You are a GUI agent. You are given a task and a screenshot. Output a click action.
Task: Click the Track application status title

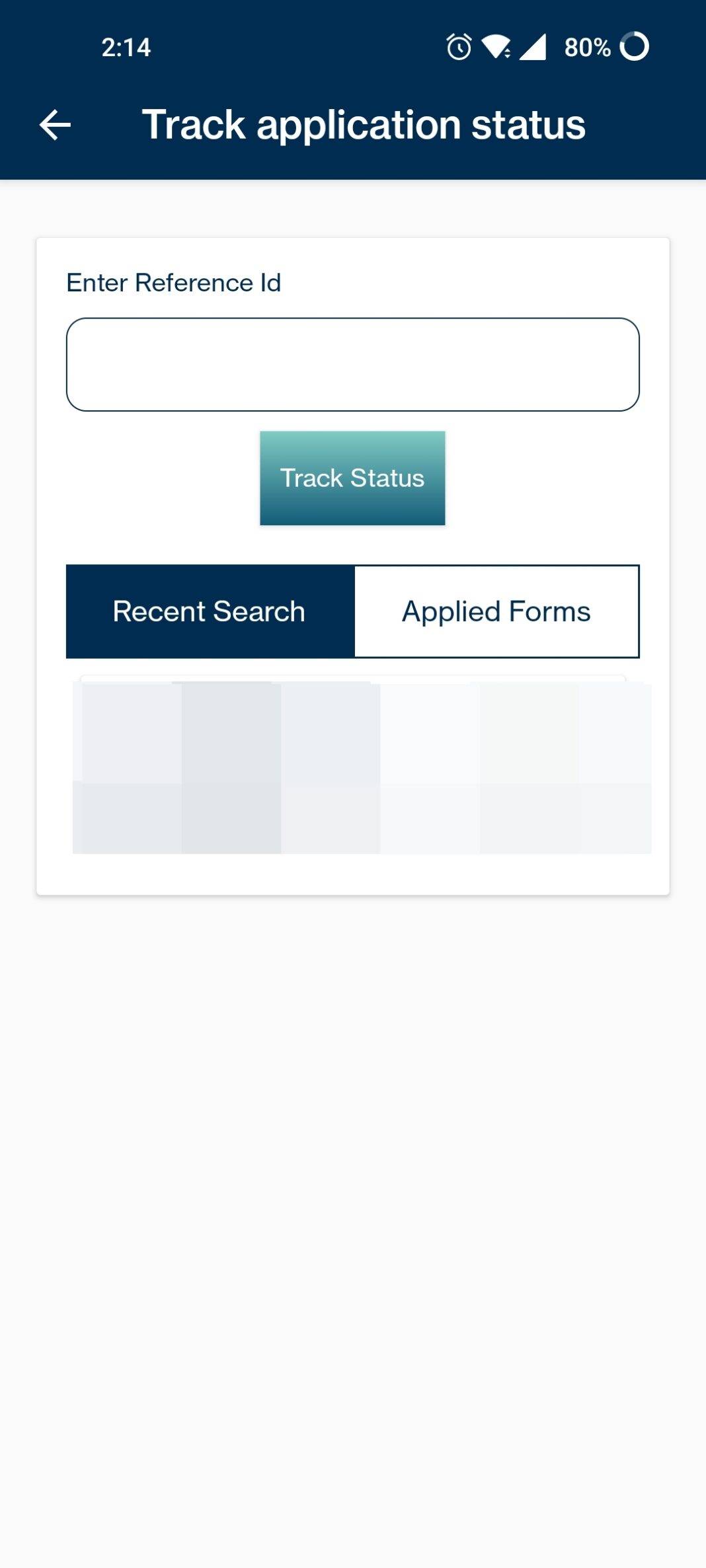pos(365,124)
